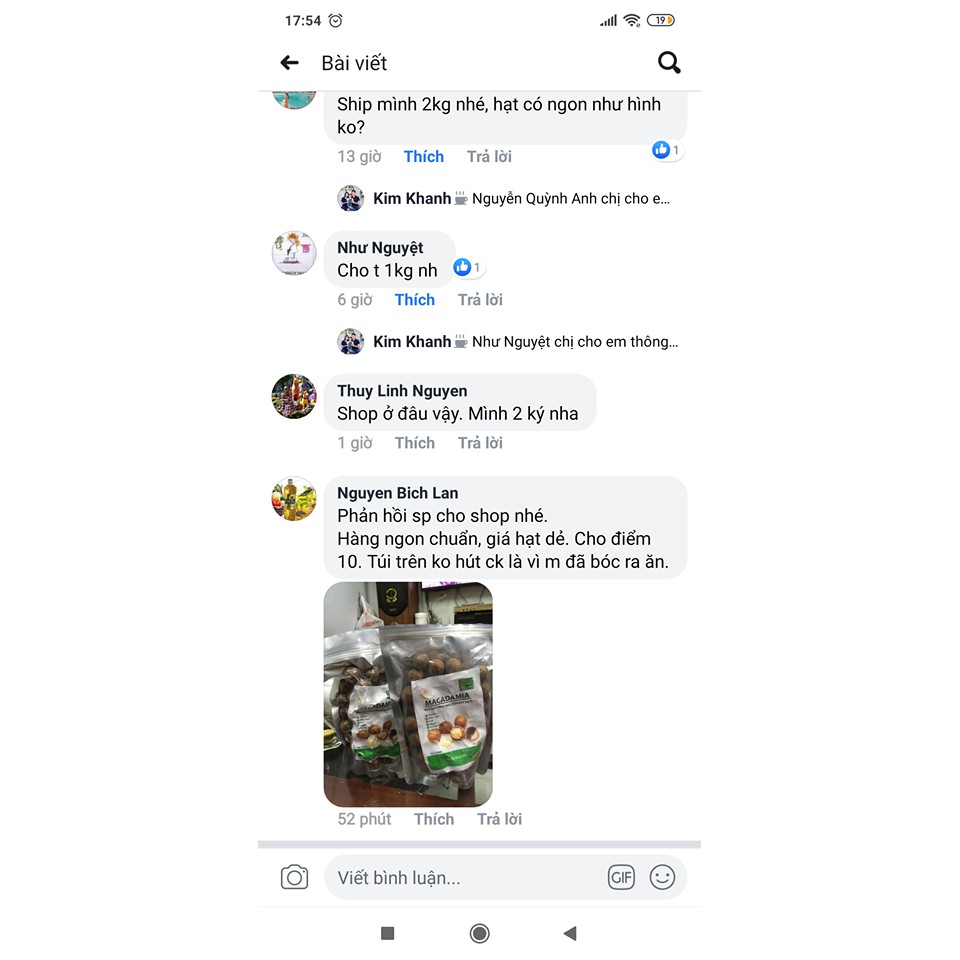Like Như Nguyệt's comment
Image resolution: width=960 pixels, height=960 pixels.
coord(414,300)
